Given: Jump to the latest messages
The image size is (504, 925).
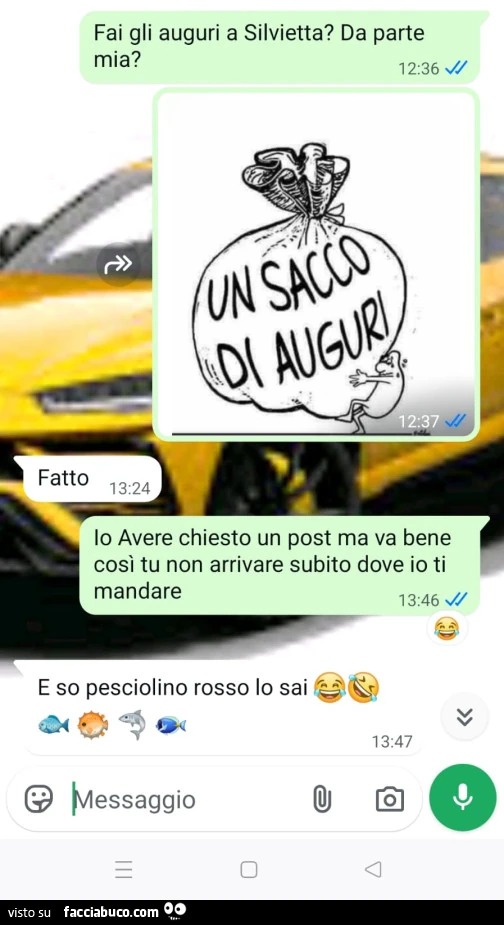Looking at the screenshot, I should coord(464,716).
